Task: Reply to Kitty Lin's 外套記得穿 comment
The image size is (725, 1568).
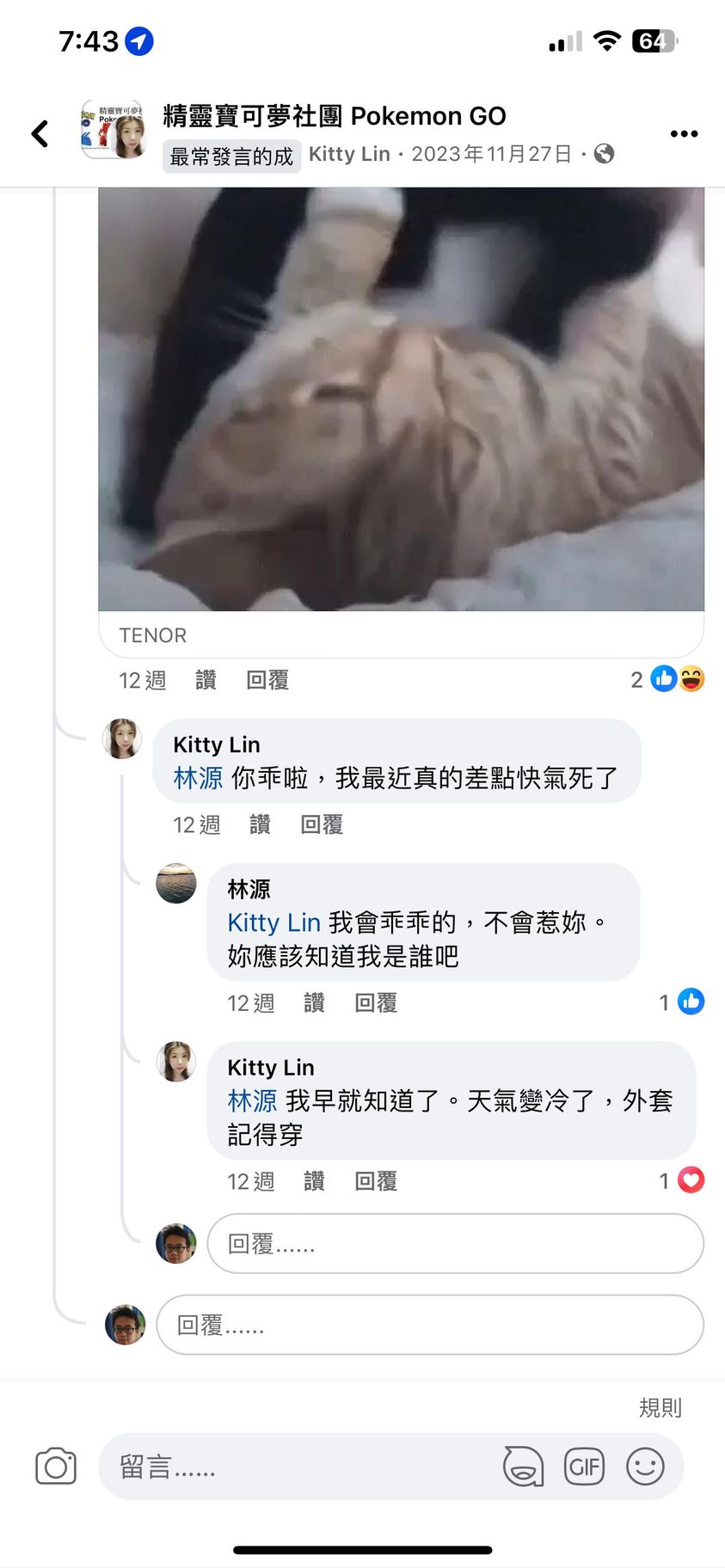Action: (376, 1181)
